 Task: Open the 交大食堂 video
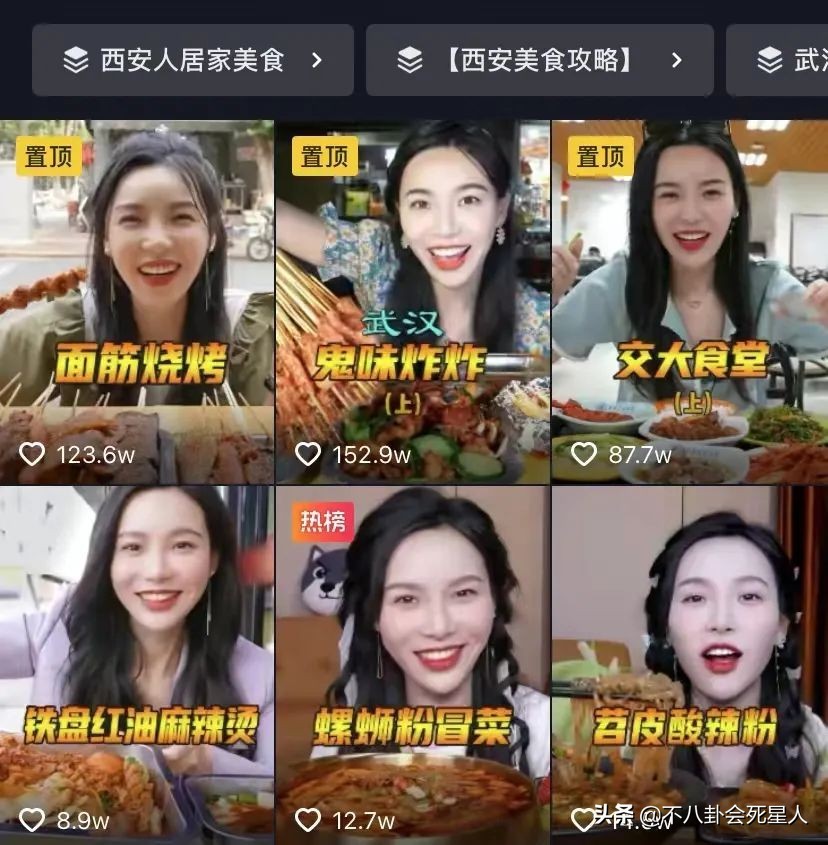(690, 302)
